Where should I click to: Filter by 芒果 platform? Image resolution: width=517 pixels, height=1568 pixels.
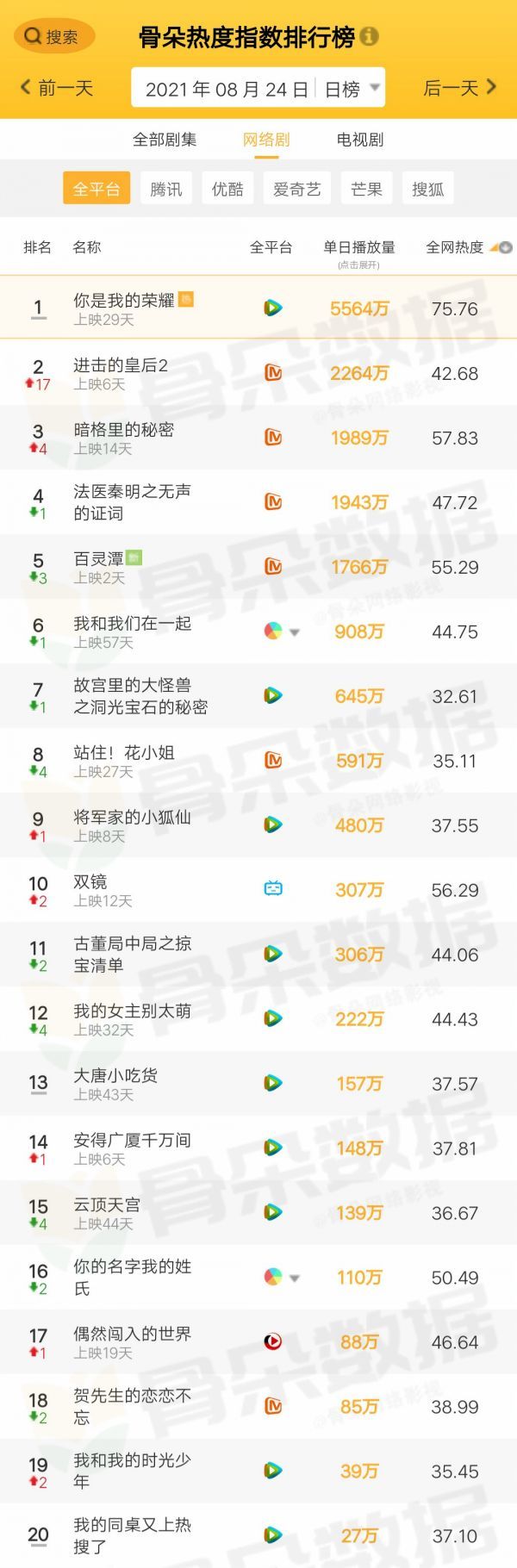(x=366, y=189)
